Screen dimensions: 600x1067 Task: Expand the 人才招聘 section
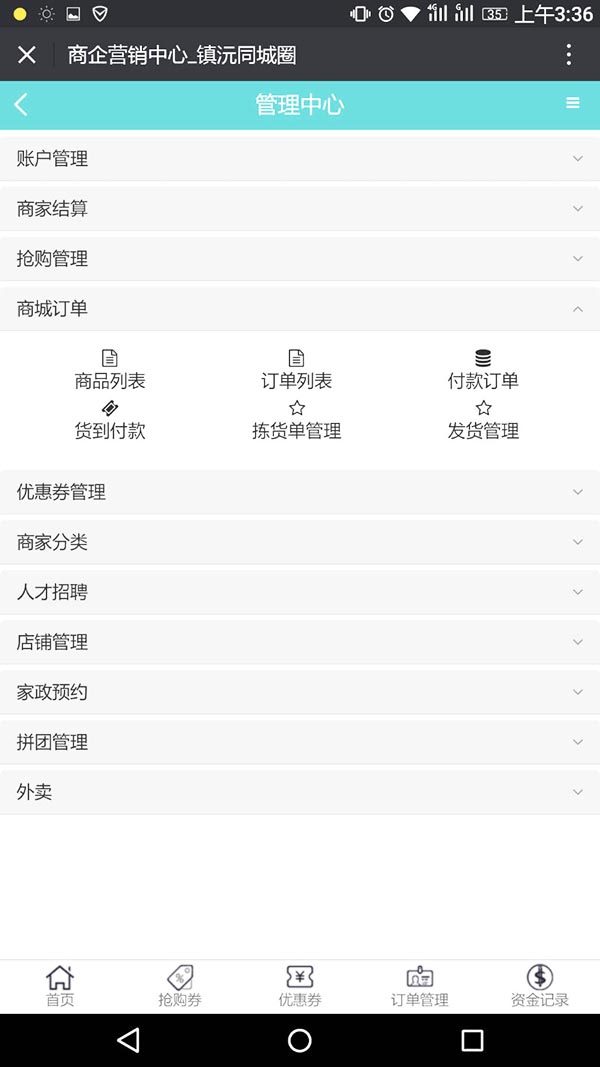click(300, 592)
